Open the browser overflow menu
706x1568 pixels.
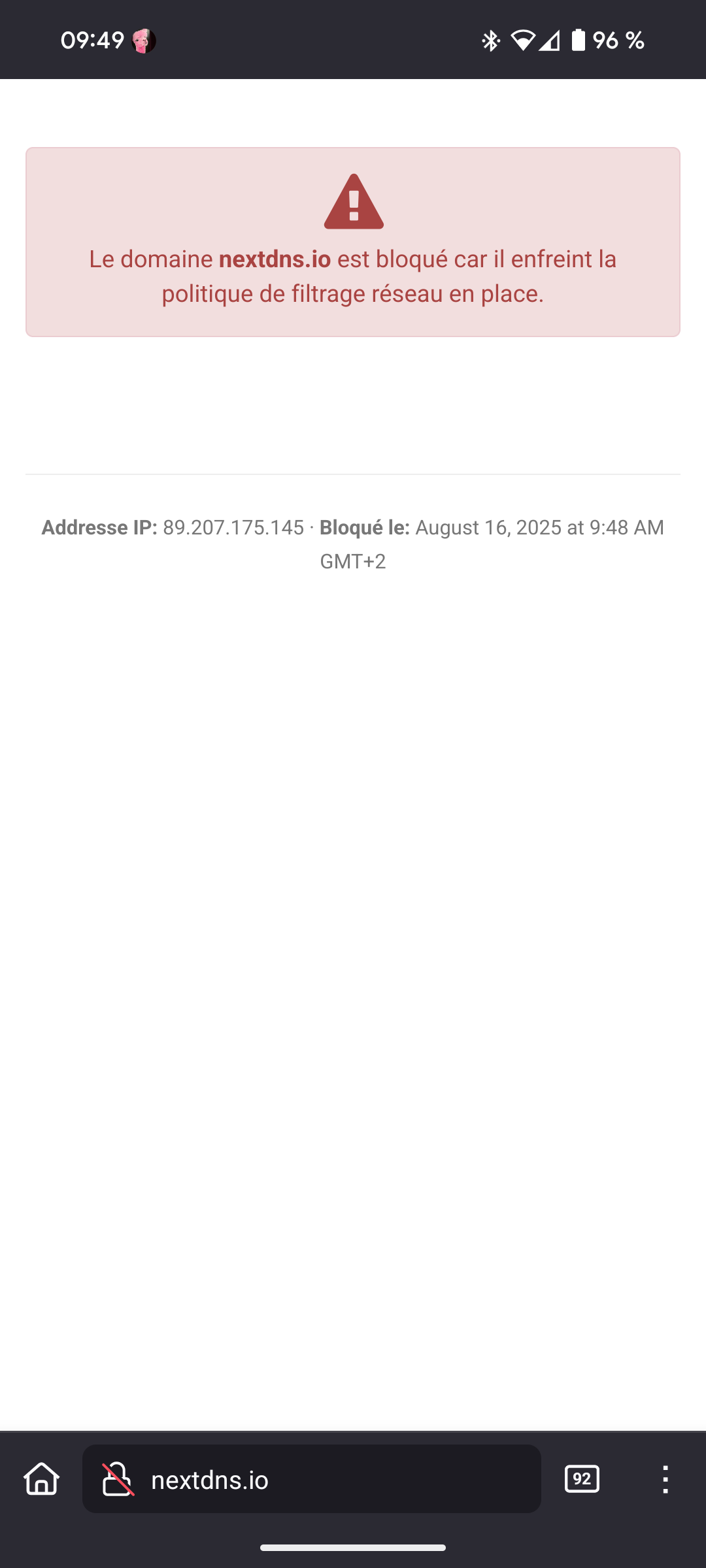(665, 1478)
